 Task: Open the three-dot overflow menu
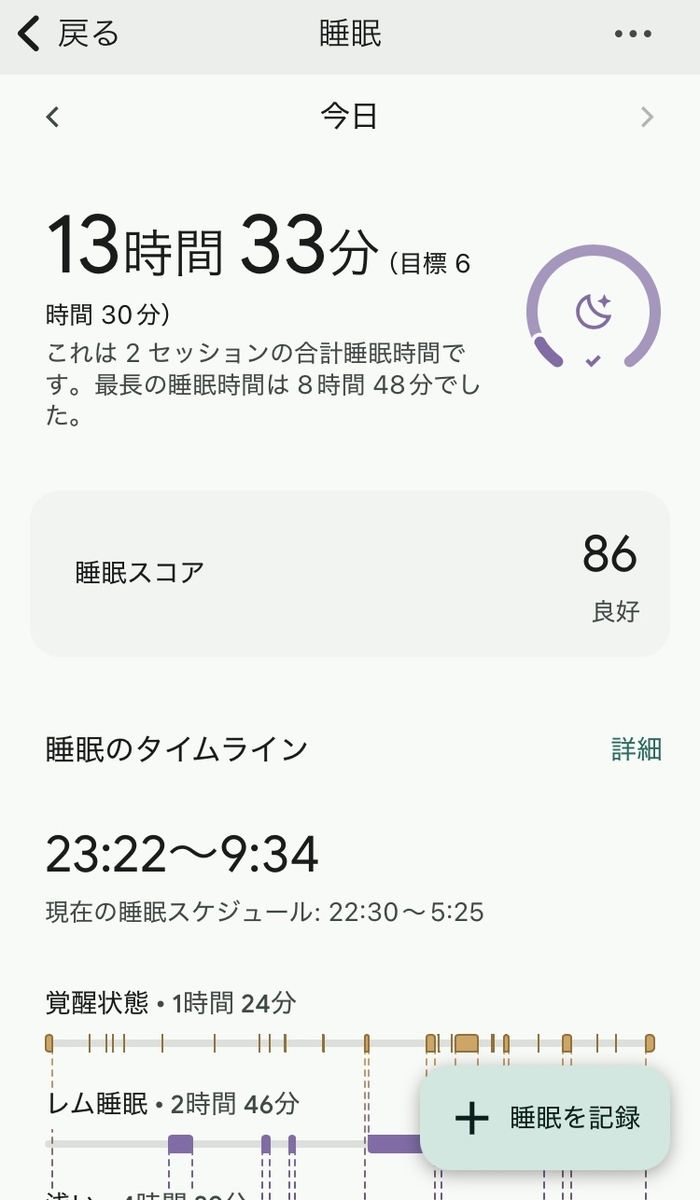pos(633,34)
